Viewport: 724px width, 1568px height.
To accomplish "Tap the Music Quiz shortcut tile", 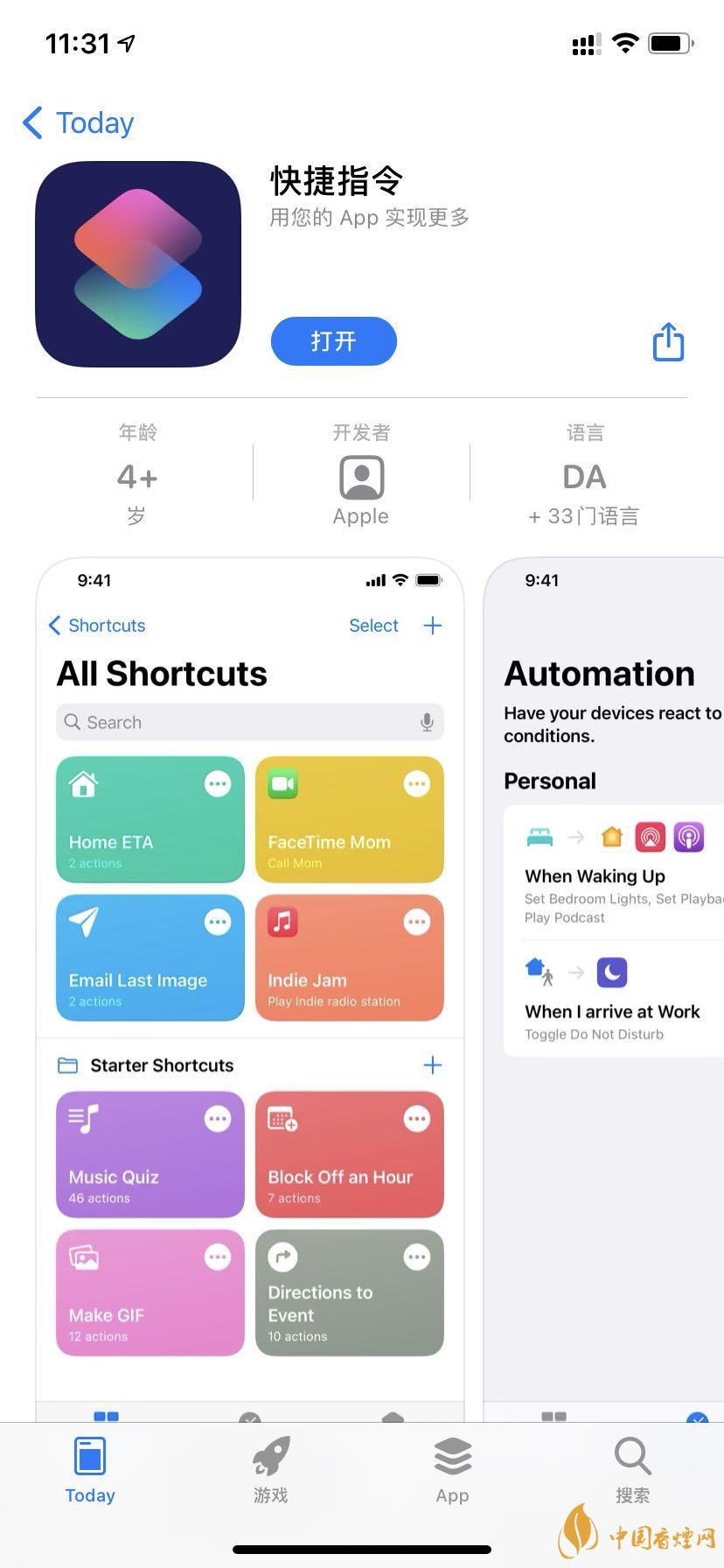I will [150, 1154].
